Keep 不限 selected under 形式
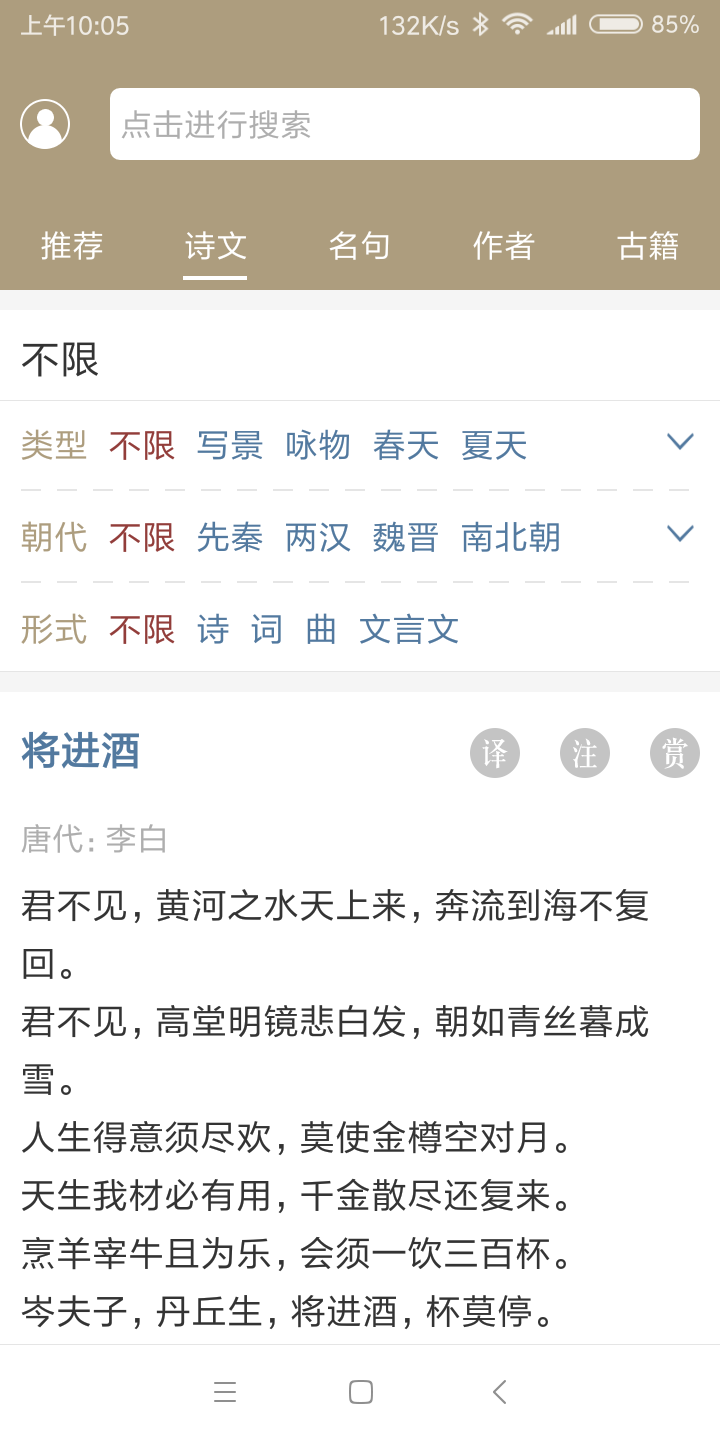720x1440 pixels. click(x=141, y=629)
